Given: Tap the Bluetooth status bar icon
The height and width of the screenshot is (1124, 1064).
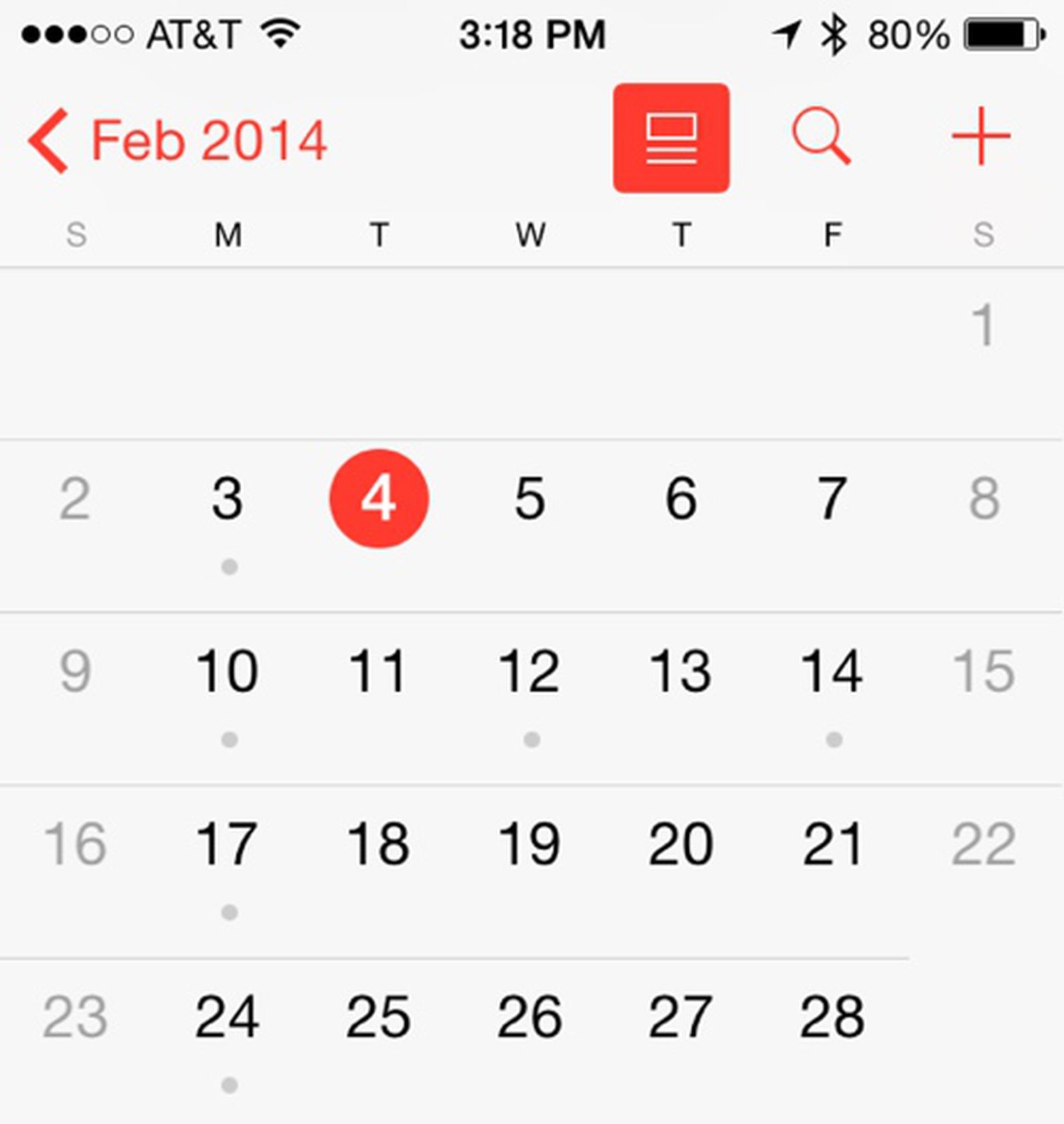Looking at the screenshot, I should click(x=833, y=33).
